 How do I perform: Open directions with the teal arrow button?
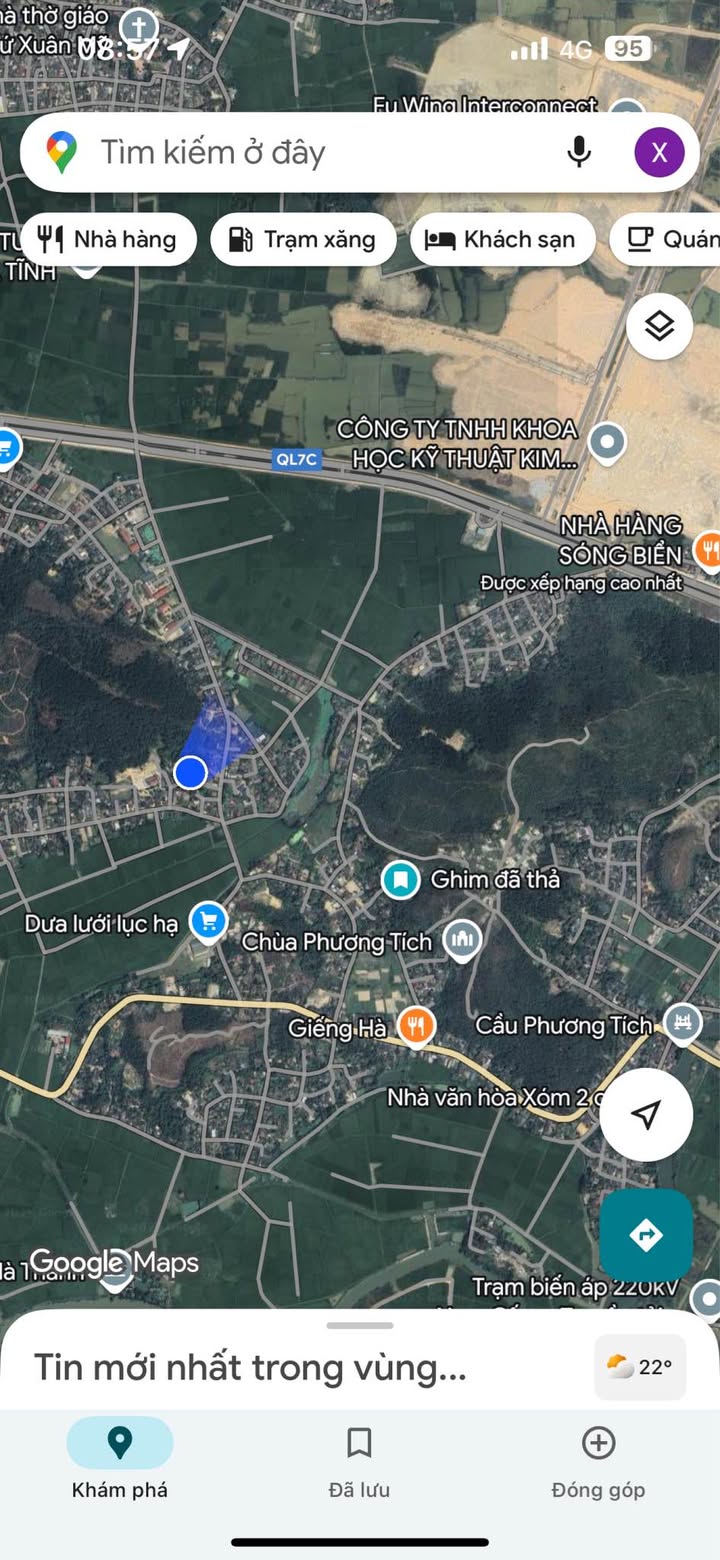[646, 1235]
